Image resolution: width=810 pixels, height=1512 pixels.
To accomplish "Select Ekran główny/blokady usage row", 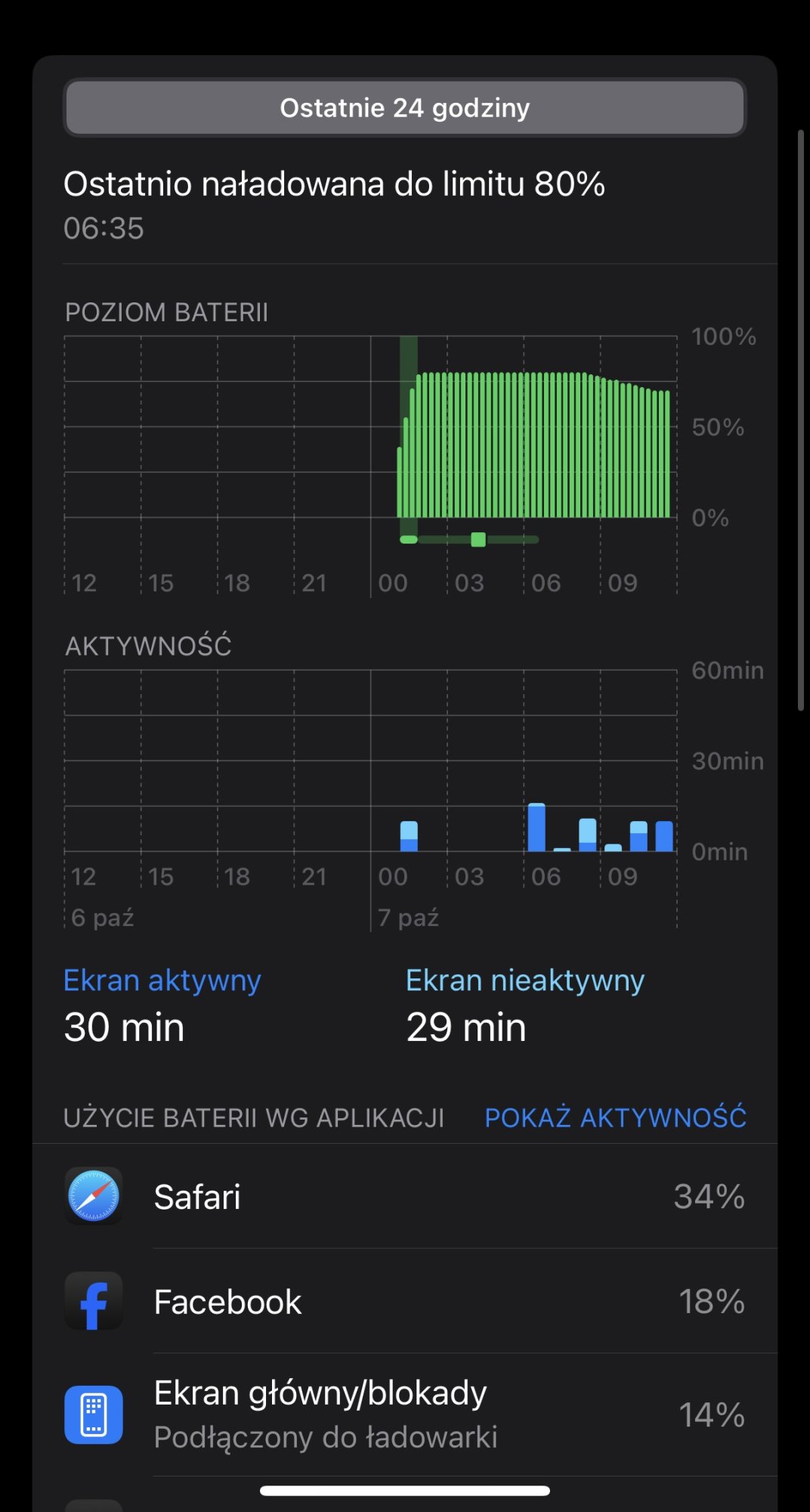I will point(405,1414).
